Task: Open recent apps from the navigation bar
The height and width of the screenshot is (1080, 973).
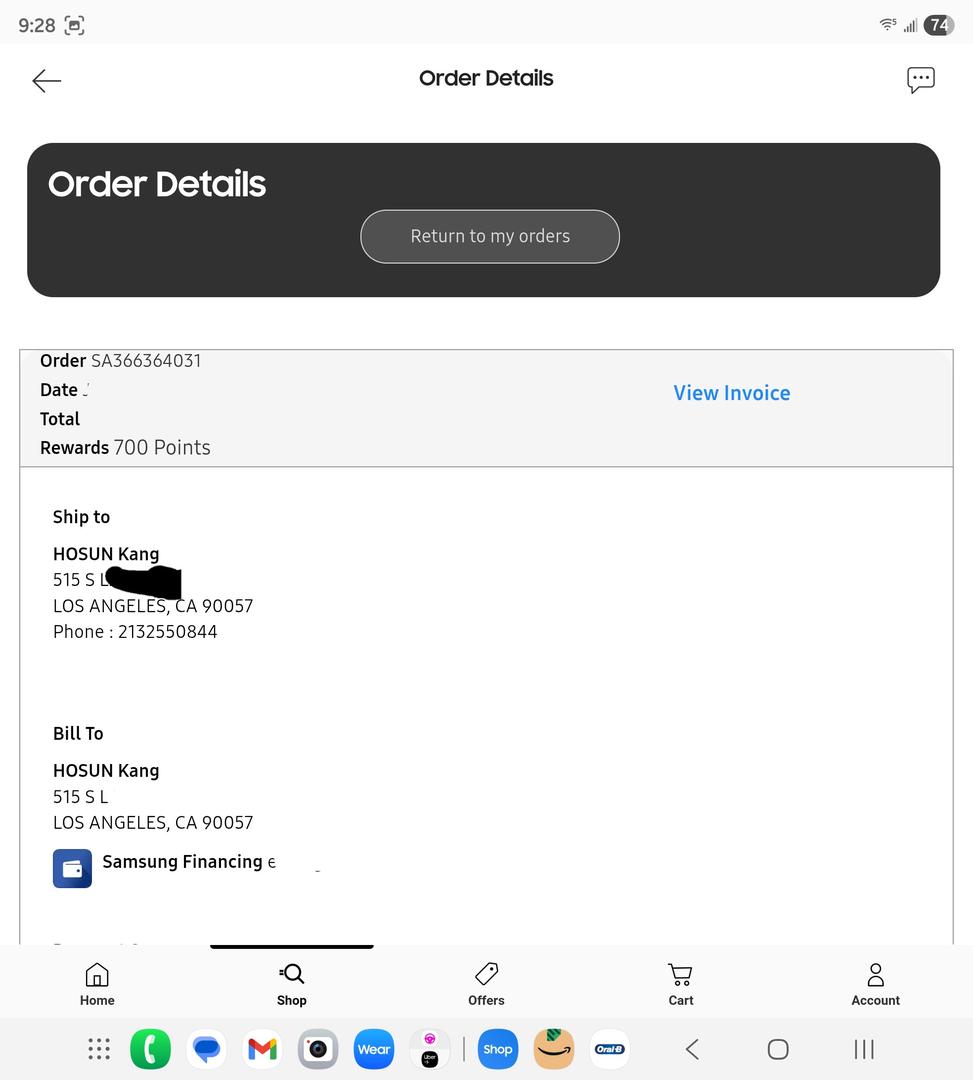Action: pos(864,1049)
